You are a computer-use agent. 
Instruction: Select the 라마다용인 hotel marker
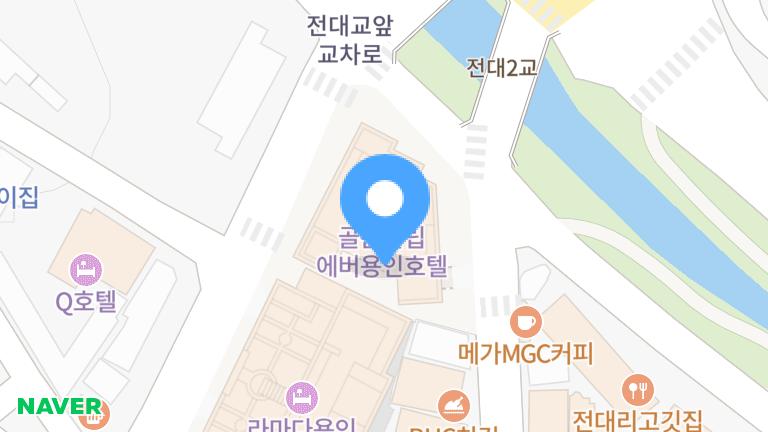click(298, 396)
